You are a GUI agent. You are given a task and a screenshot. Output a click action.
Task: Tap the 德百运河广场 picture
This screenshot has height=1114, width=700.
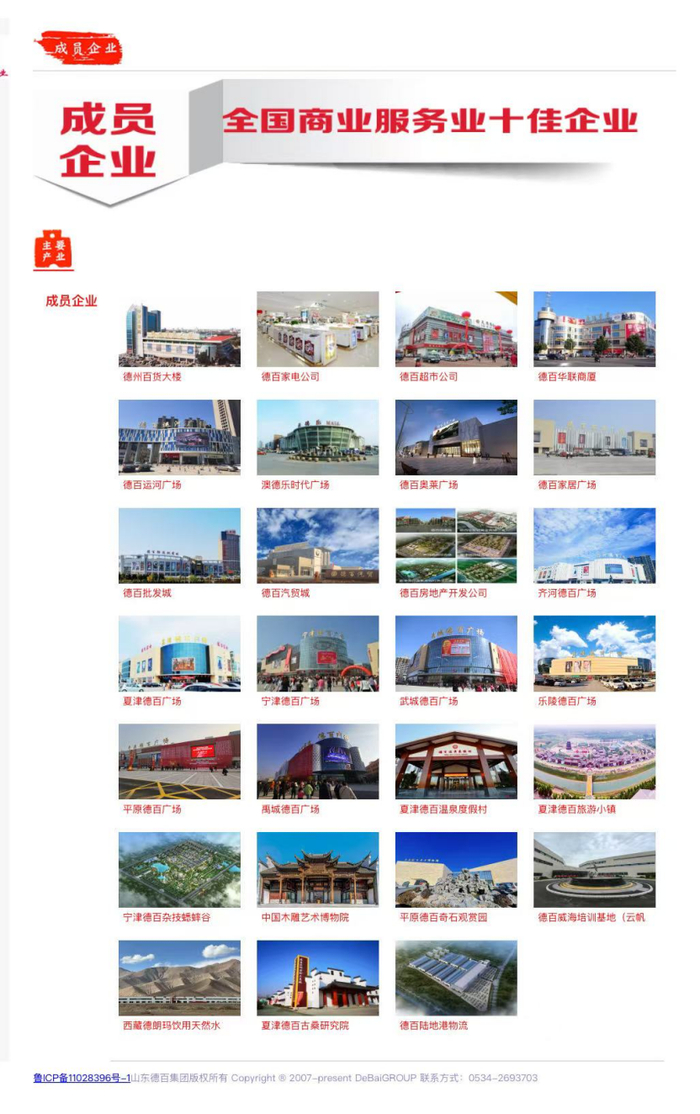(179, 437)
